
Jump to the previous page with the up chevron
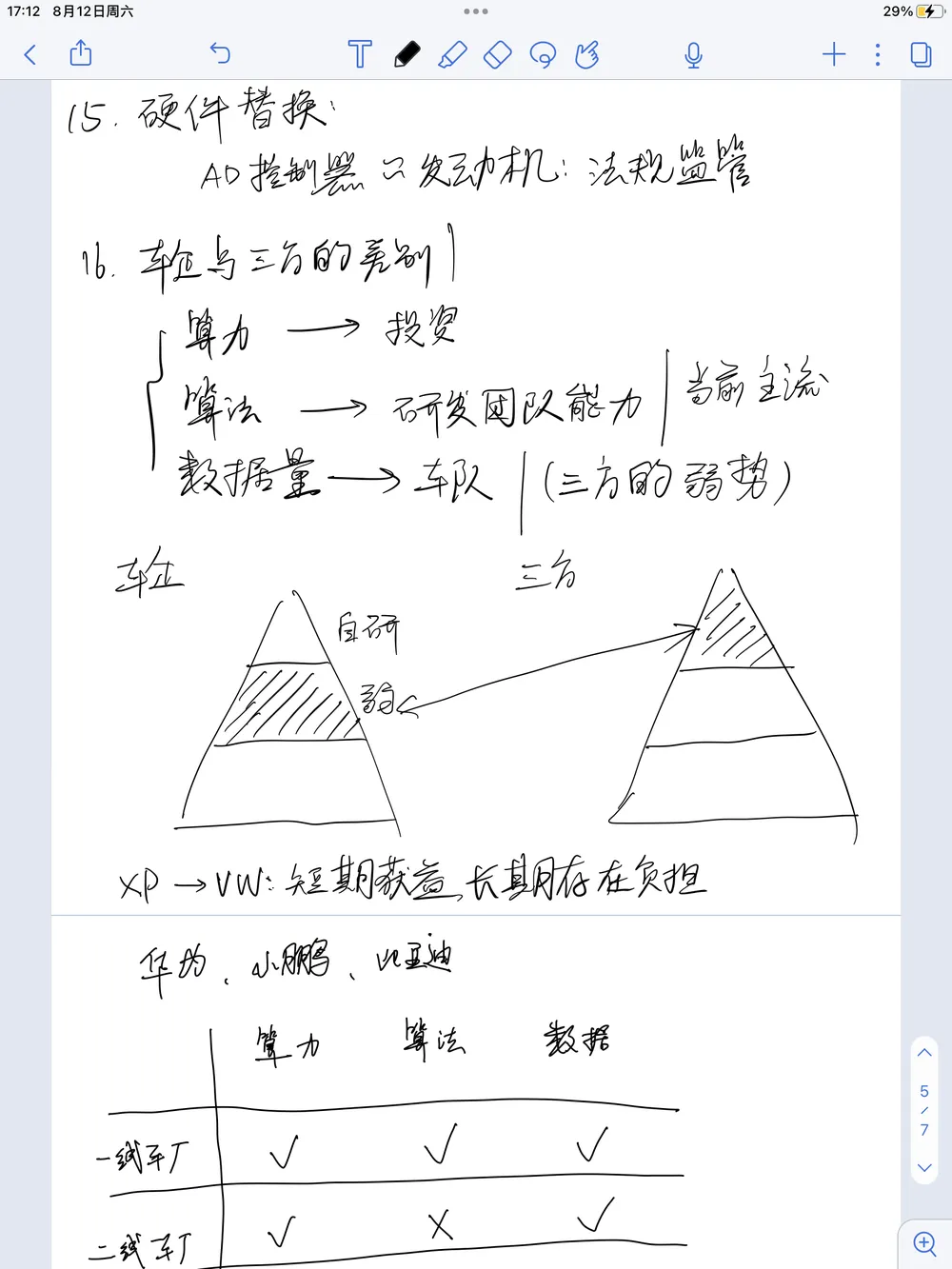924,1053
